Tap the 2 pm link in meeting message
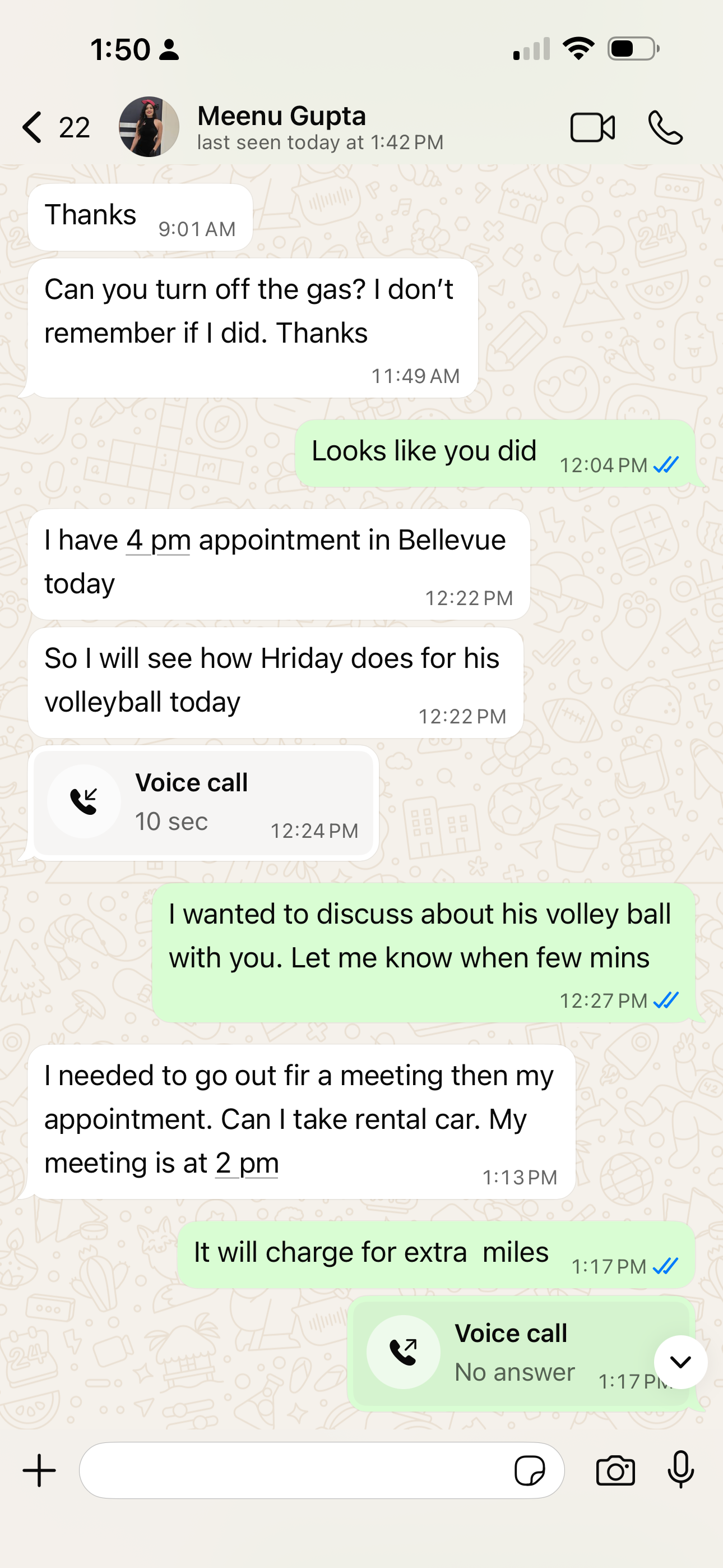 pyautogui.click(x=247, y=1164)
